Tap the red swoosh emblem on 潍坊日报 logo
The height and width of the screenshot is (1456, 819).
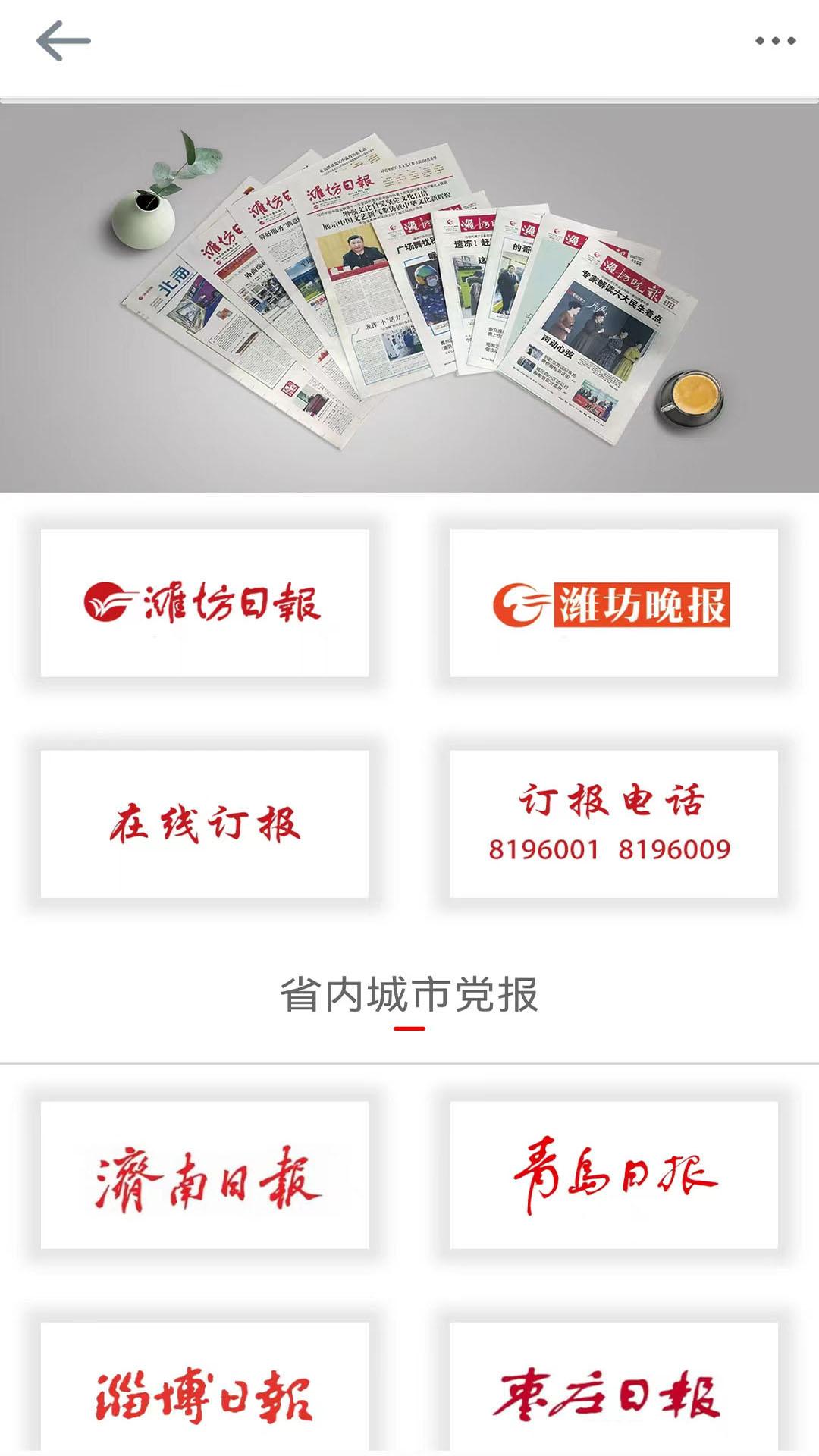(105, 601)
